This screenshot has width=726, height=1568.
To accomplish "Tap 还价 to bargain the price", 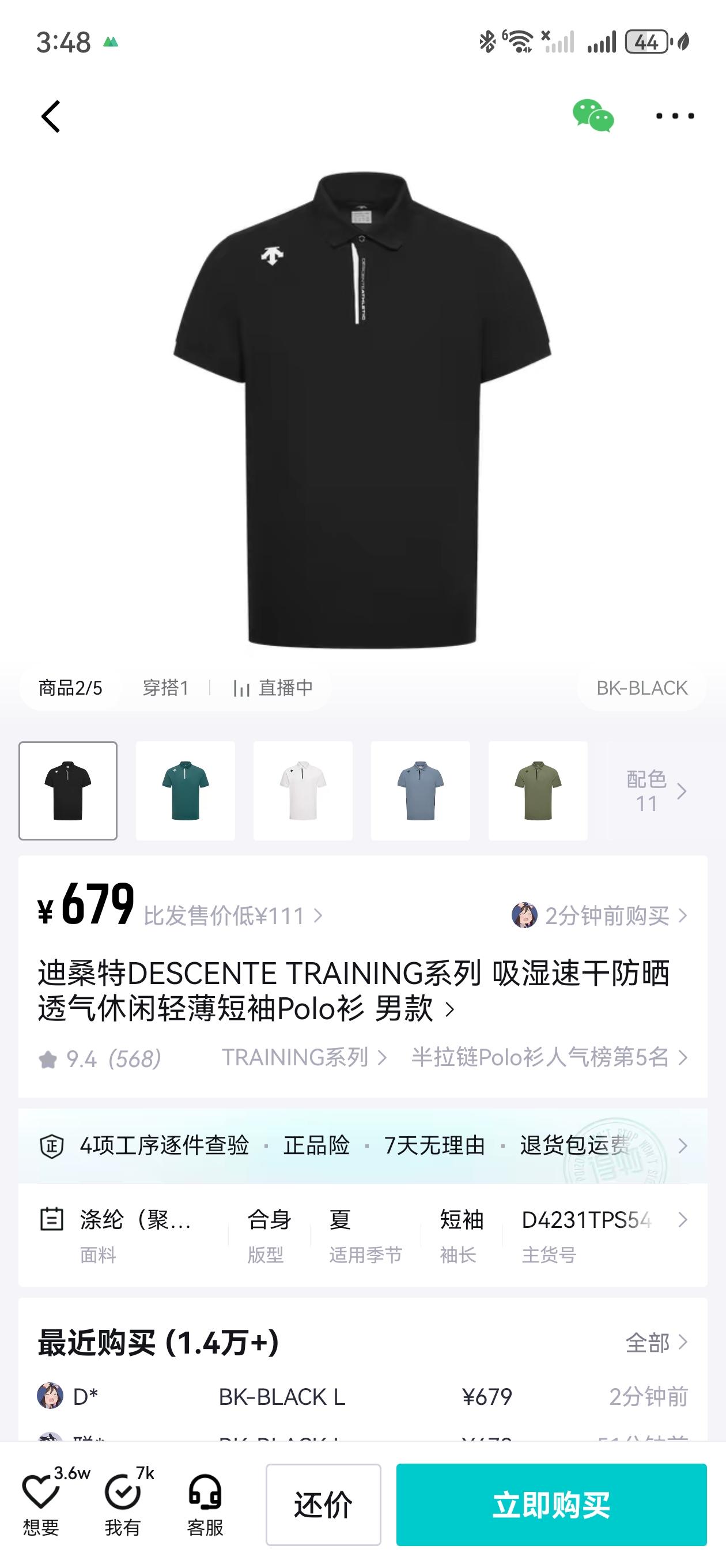I will click(323, 1504).
